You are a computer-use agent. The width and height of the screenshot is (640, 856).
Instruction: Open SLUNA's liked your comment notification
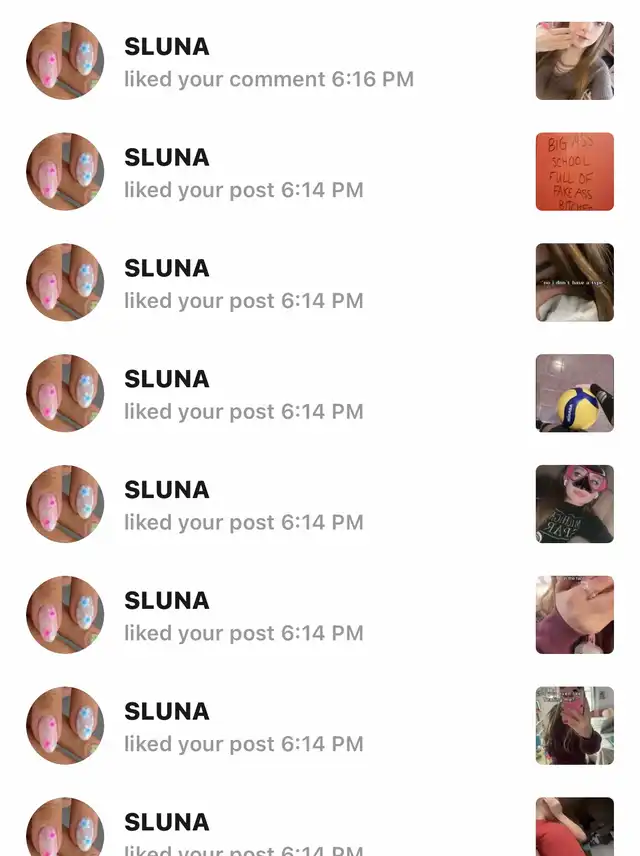[x=268, y=63]
